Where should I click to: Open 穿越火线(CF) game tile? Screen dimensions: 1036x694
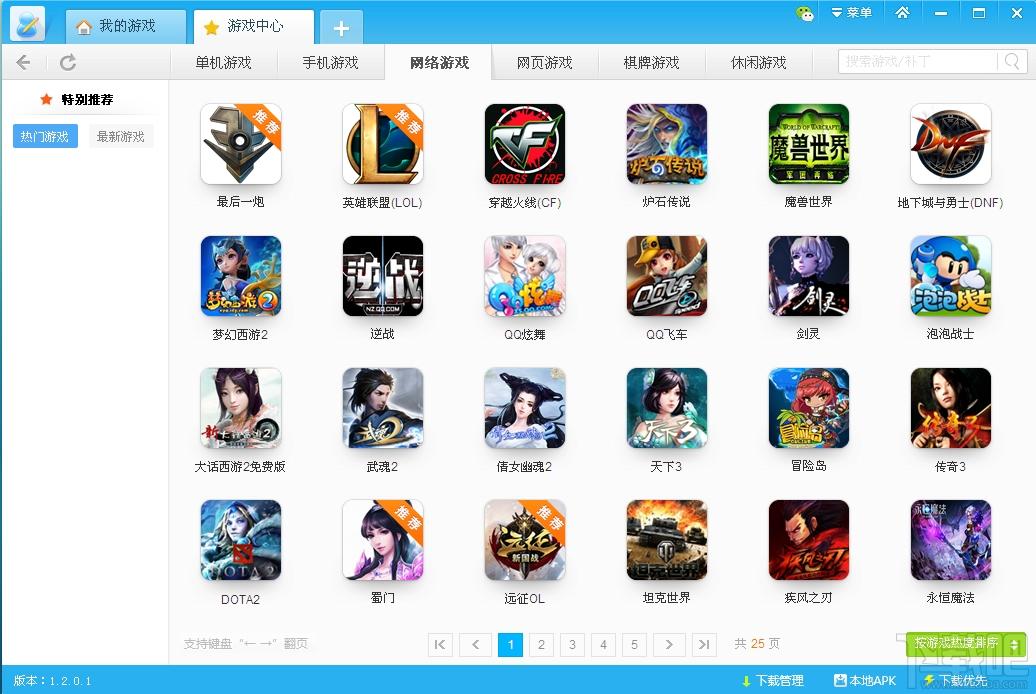coord(524,145)
